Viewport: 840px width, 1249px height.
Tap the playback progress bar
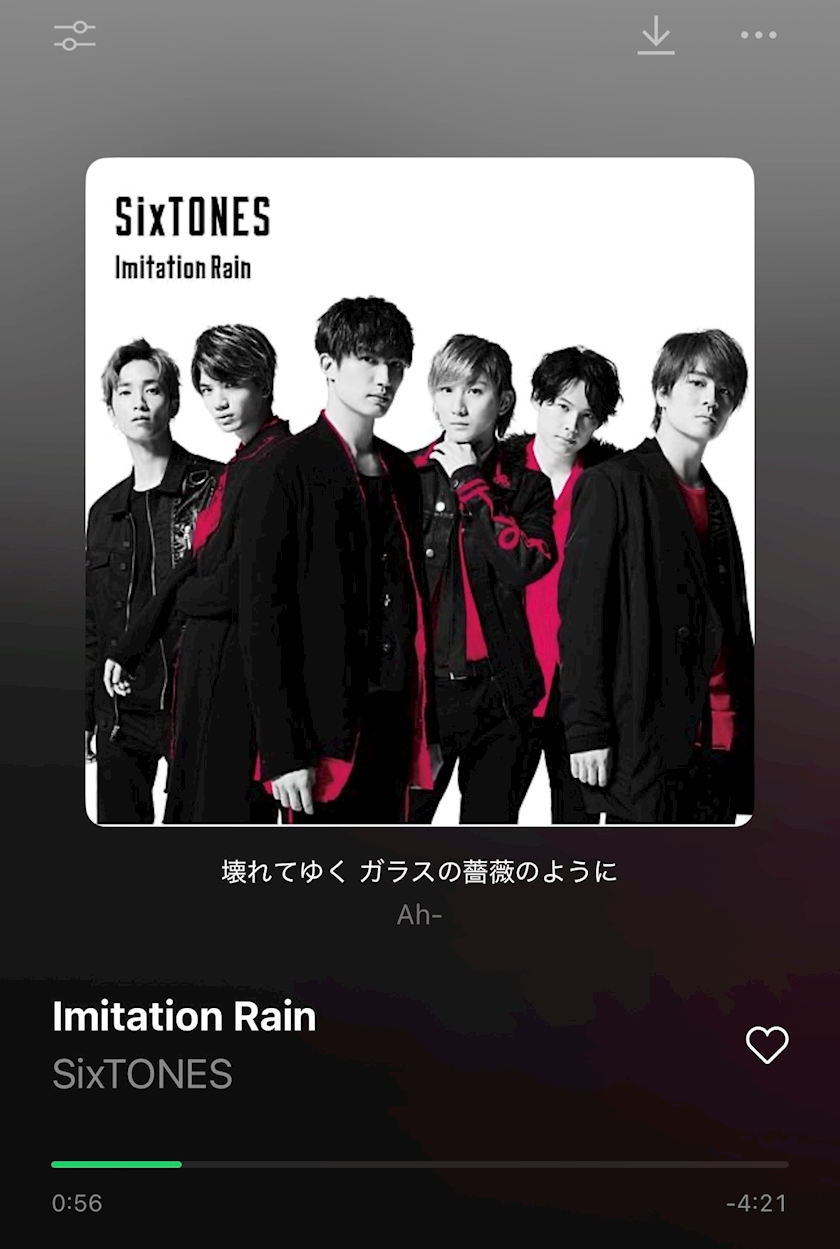(x=420, y=1164)
